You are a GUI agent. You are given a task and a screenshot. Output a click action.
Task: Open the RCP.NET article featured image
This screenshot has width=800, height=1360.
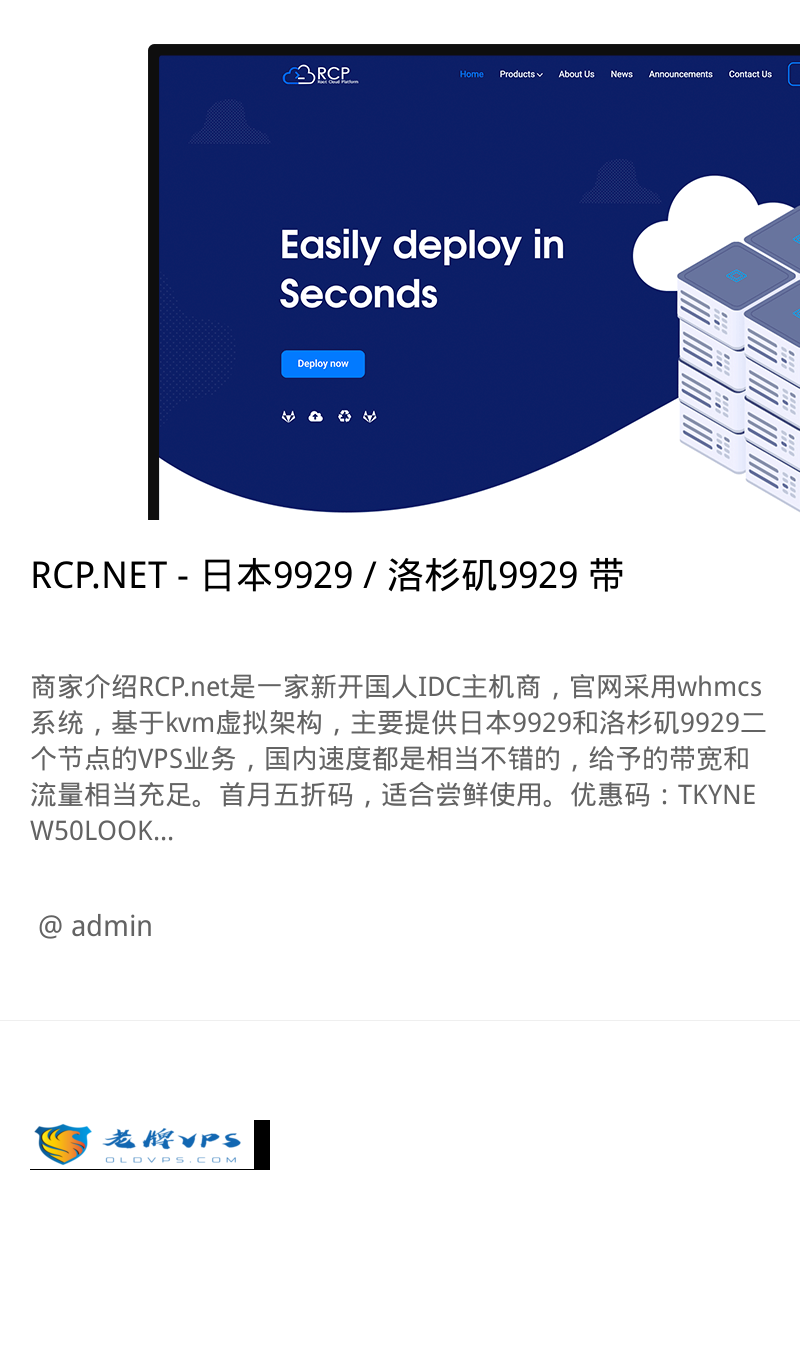474,282
